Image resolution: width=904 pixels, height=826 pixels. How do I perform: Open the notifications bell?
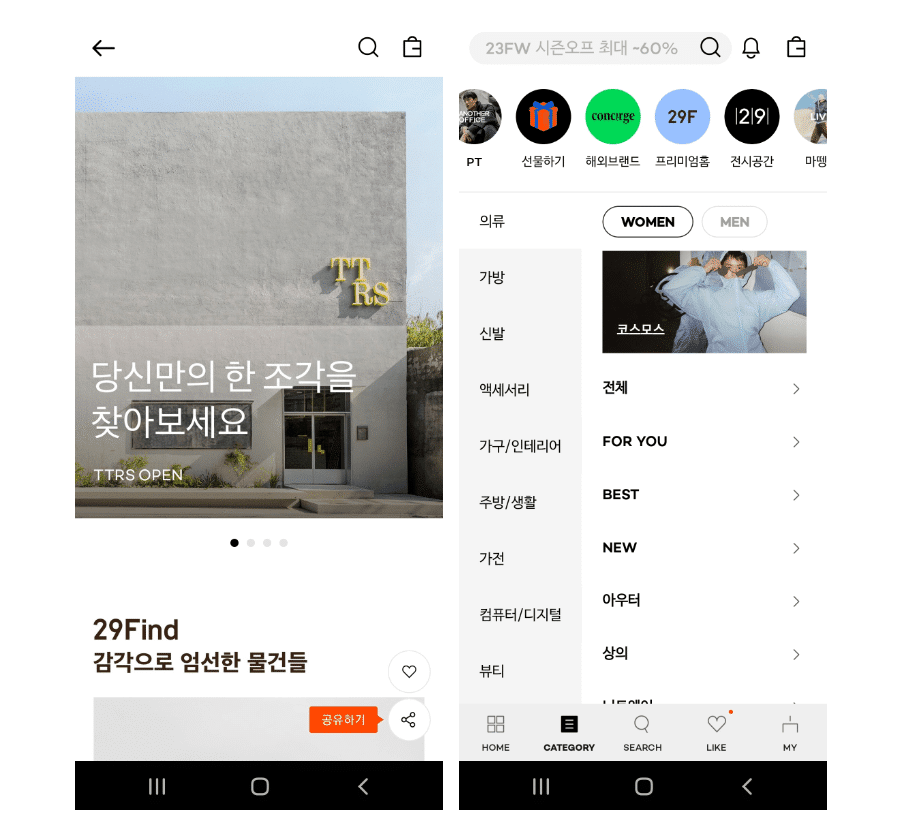tap(750, 48)
